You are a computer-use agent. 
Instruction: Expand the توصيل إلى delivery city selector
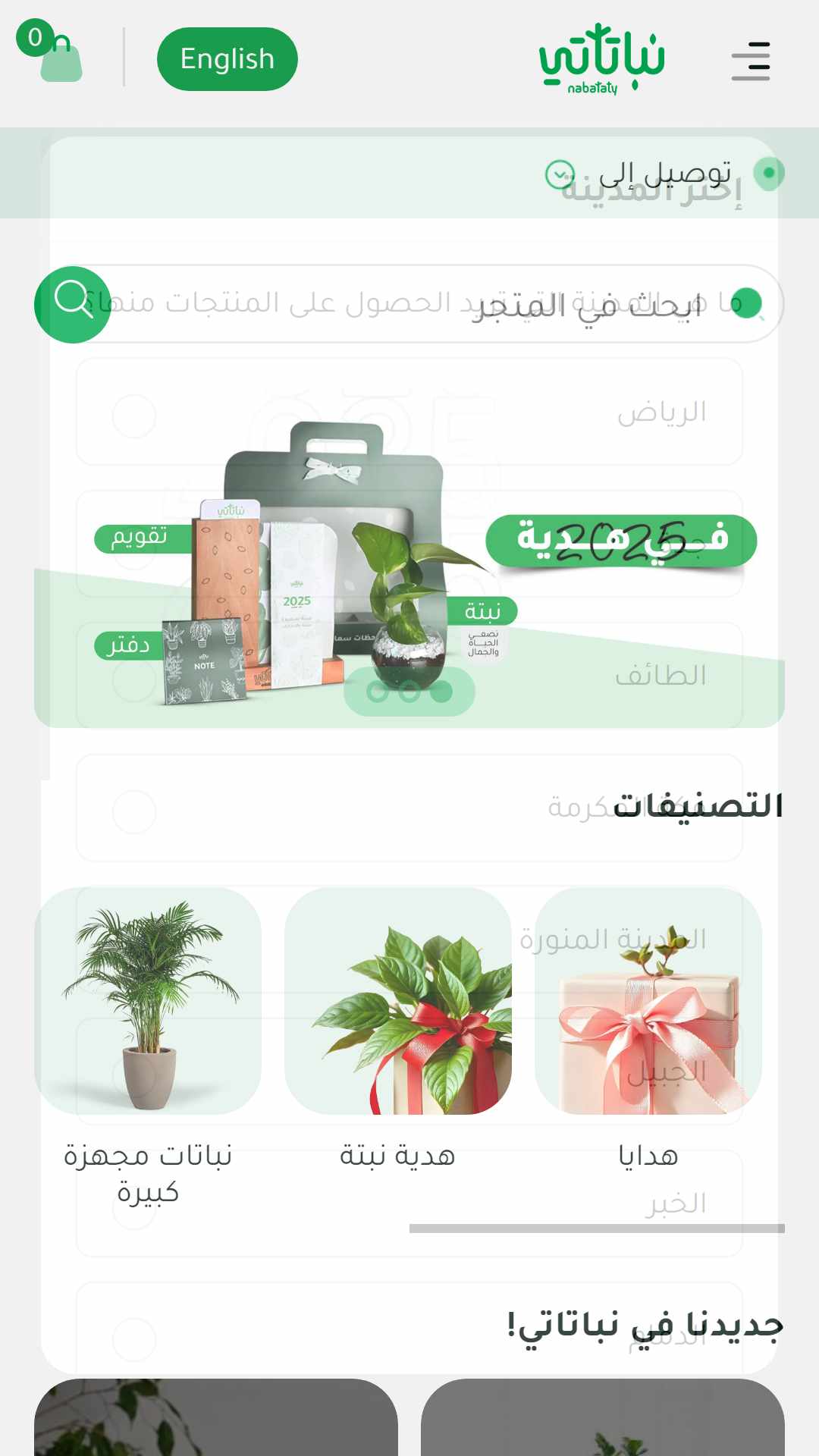pyautogui.click(x=637, y=174)
